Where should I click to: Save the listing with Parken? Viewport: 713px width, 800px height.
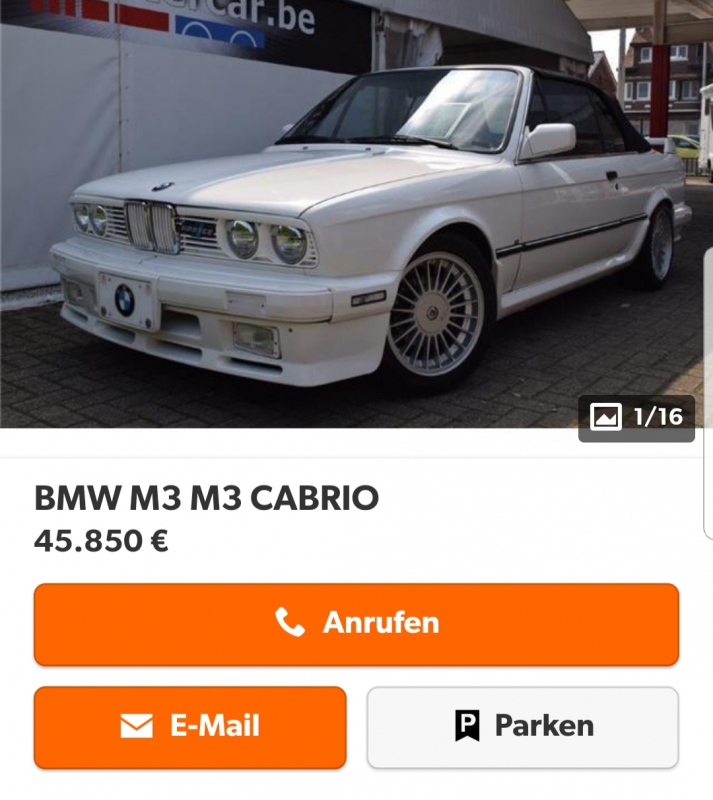pos(522,727)
